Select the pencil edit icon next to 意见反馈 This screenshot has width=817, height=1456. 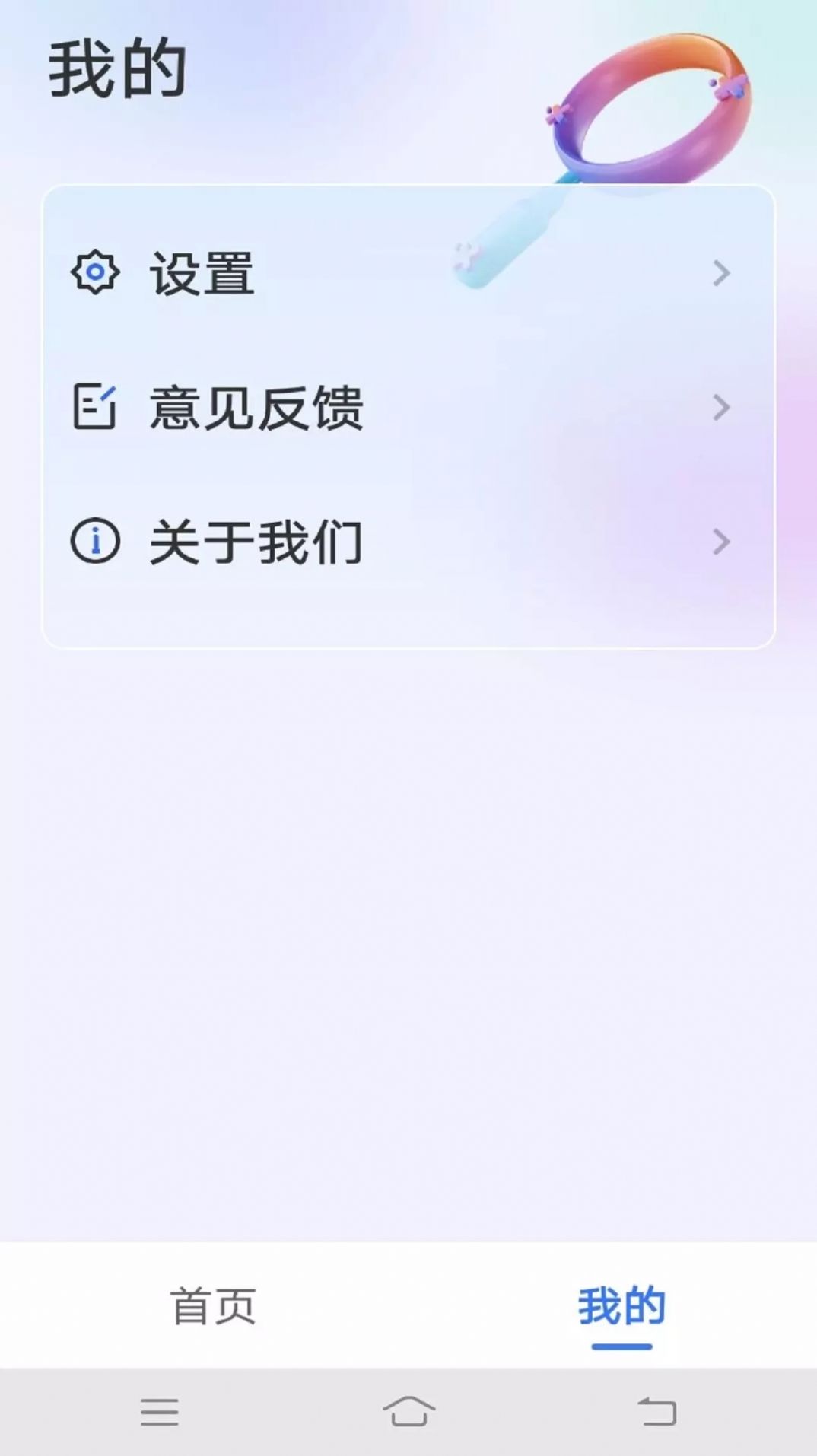click(94, 407)
